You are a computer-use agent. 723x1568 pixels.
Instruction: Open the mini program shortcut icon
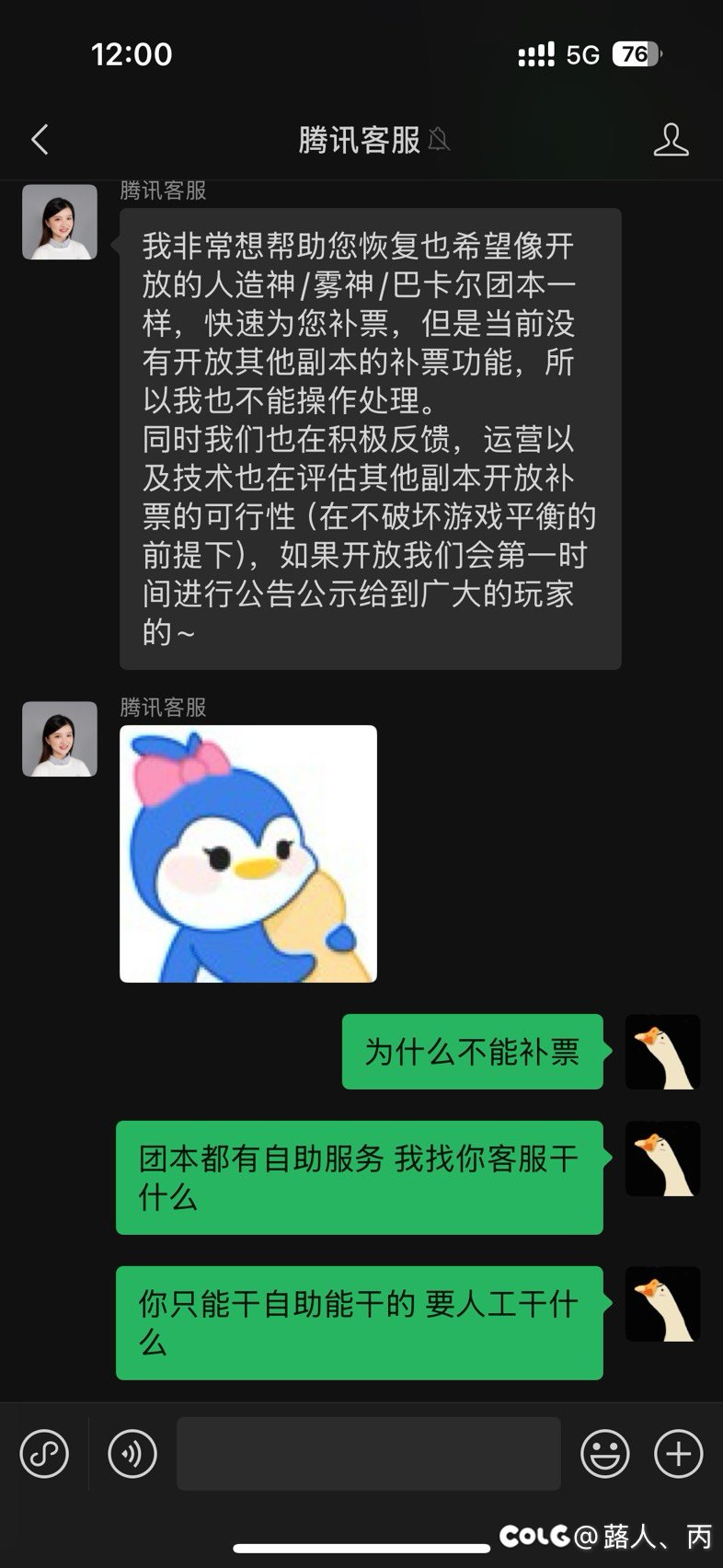44,1454
